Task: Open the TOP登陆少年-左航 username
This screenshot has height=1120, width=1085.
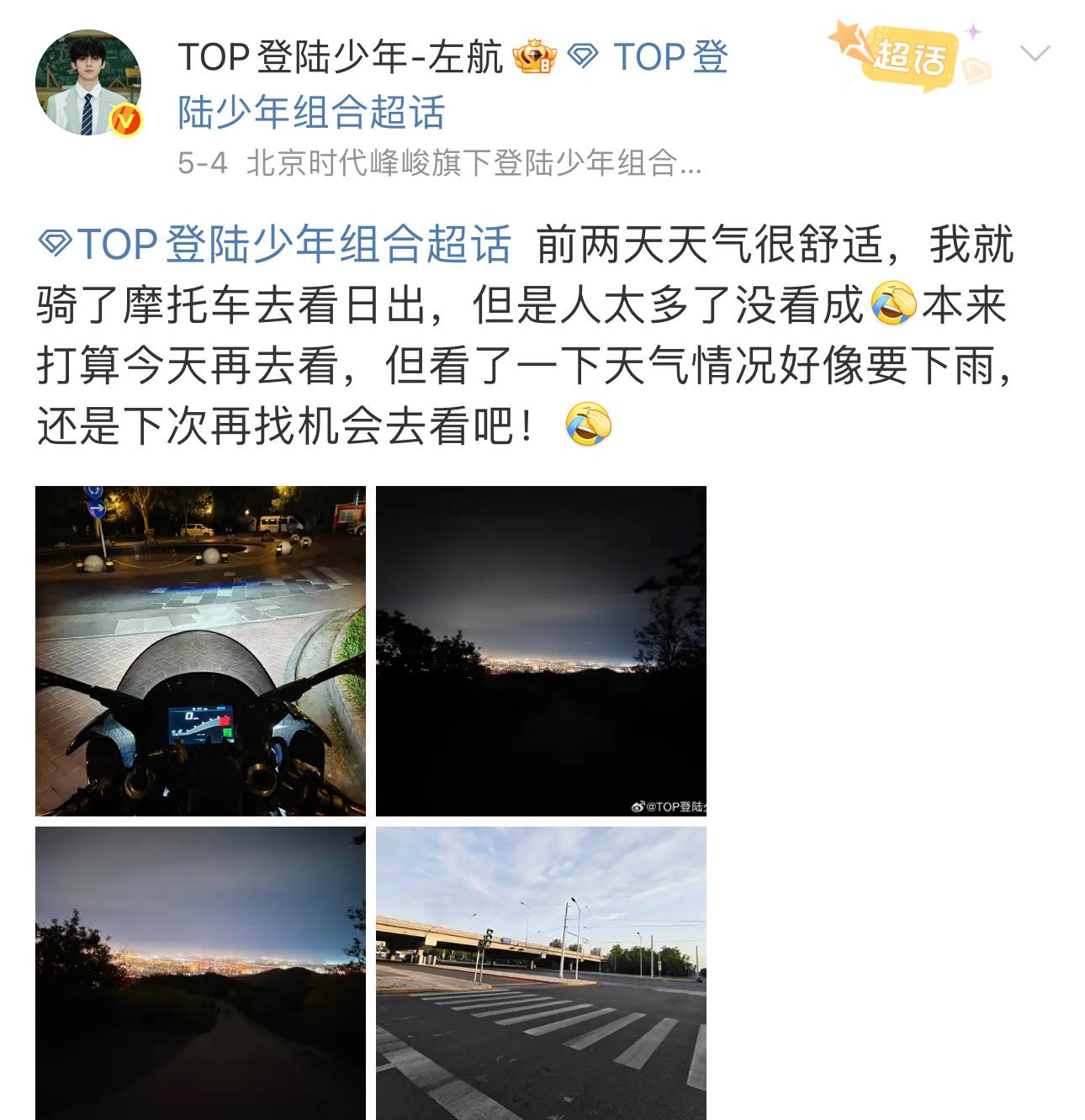Action: (x=340, y=58)
